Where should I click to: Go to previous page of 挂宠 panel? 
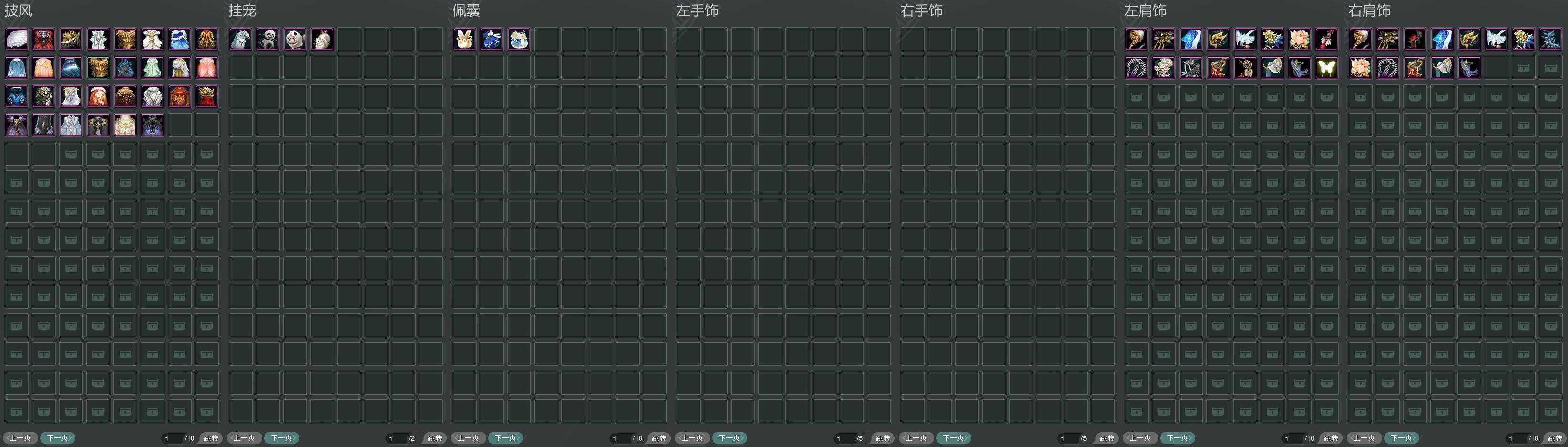point(244,438)
